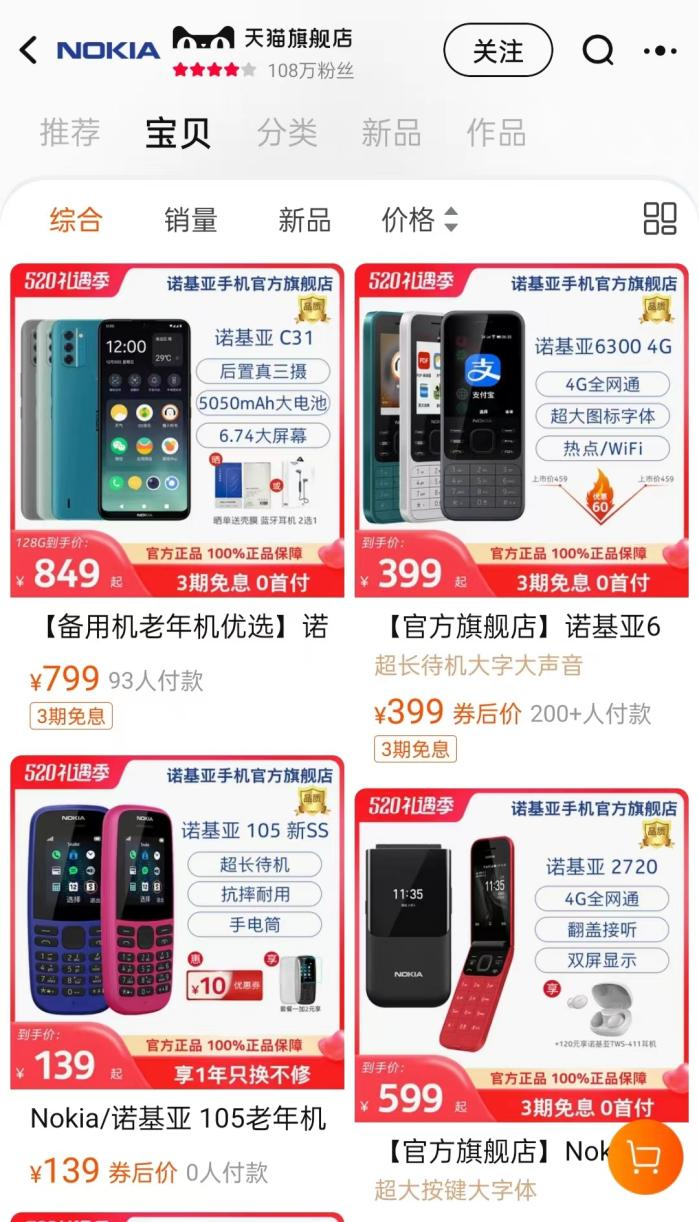Switch to the 分类 tab
Screen dimensions: 699x1222
pos(287,132)
